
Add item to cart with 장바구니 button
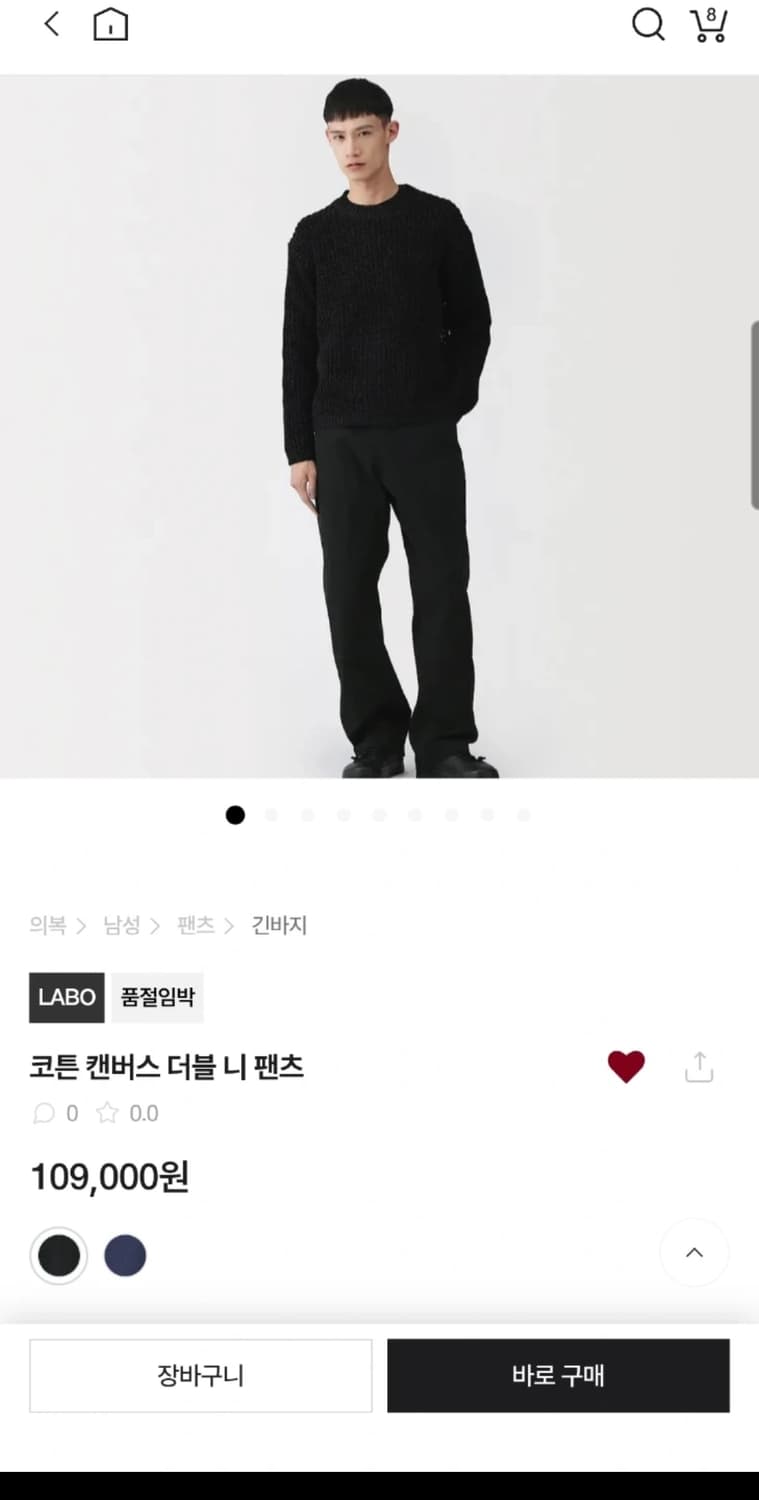pyautogui.click(x=200, y=1376)
